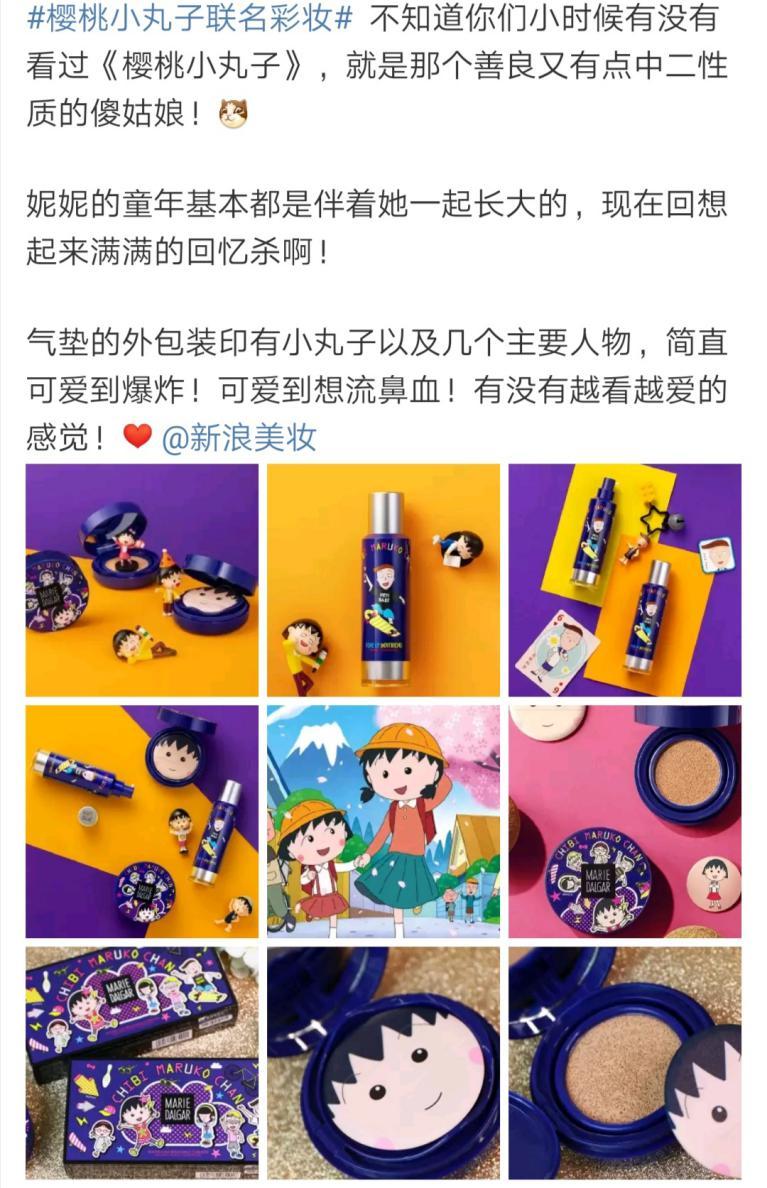View single spray bottle on orange background

[x=383, y=580]
